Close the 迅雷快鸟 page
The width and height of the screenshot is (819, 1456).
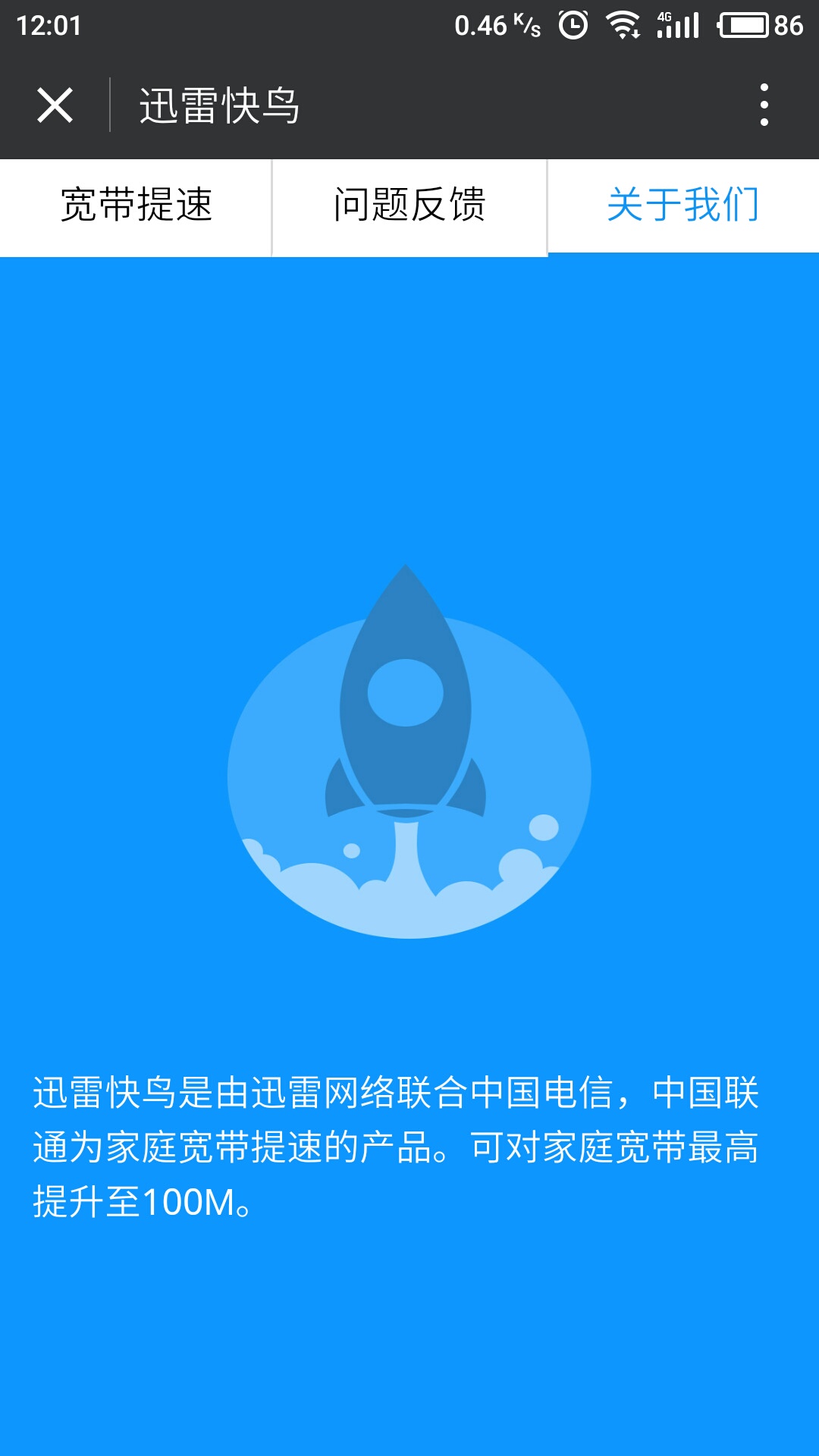click(x=55, y=105)
